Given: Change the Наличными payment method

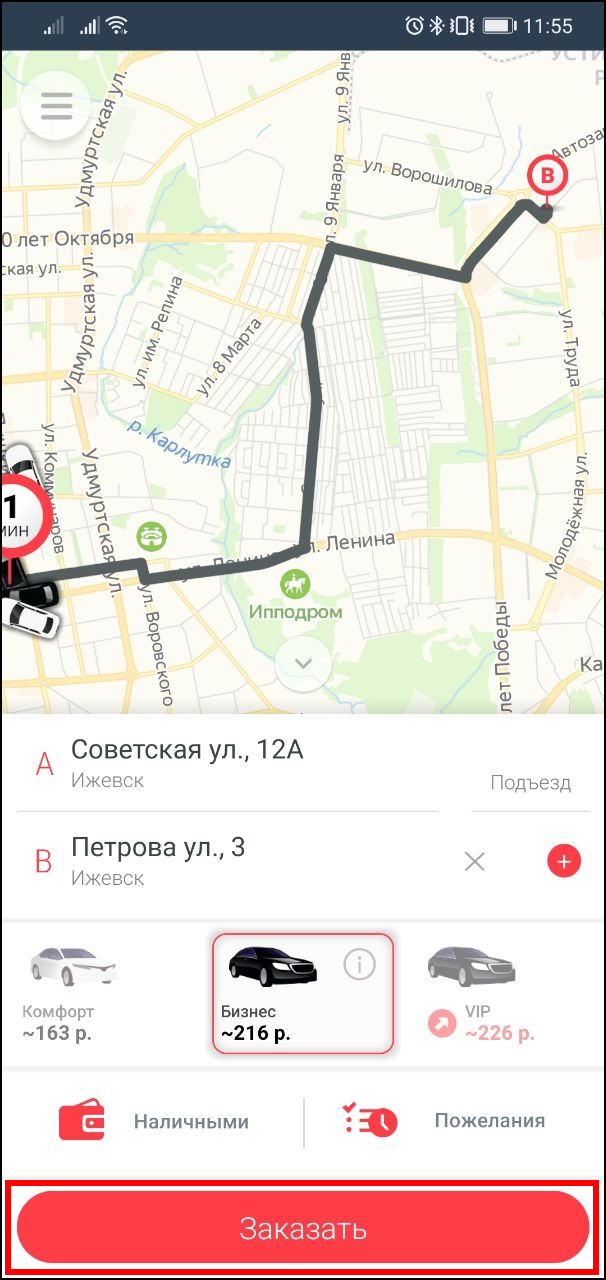Looking at the screenshot, I should [x=154, y=1121].
